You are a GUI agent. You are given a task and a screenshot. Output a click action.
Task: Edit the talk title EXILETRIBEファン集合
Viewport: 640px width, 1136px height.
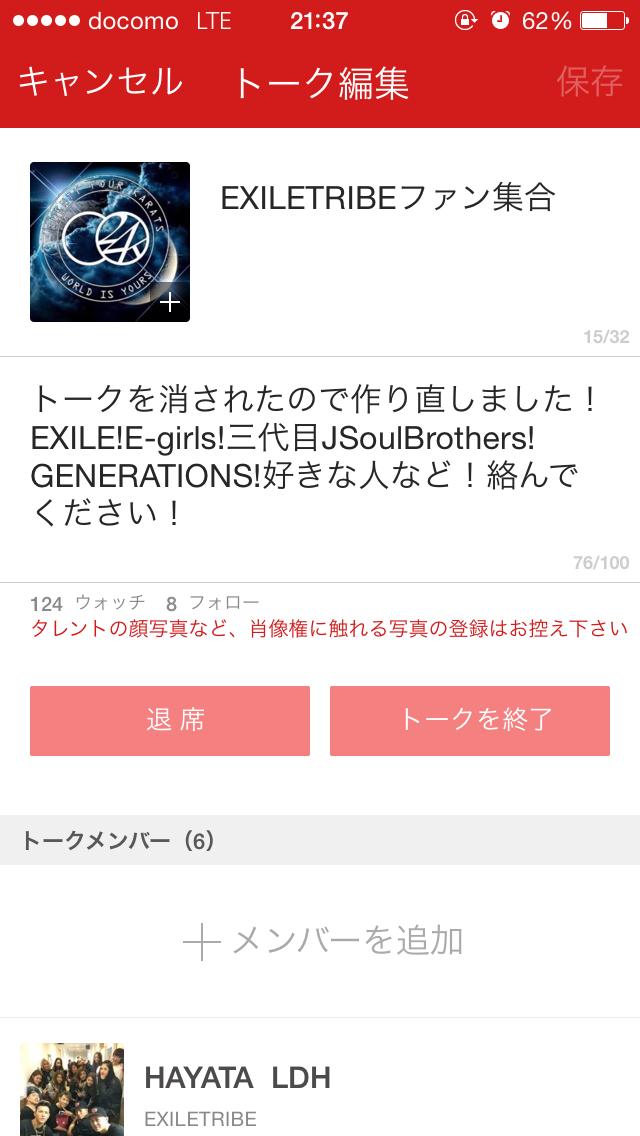[387, 198]
